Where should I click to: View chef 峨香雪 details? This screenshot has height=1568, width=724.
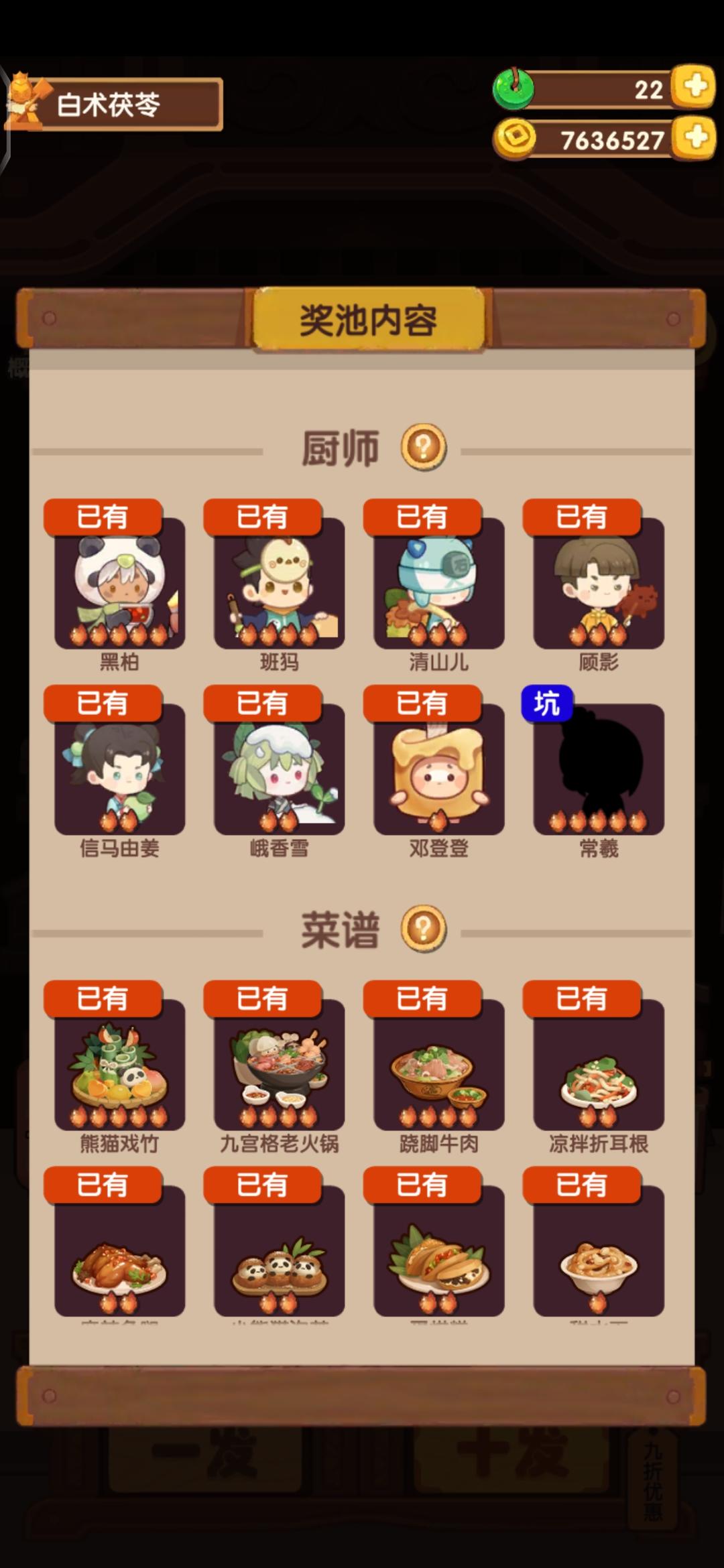pyautogui.click(x=279, y=770)
